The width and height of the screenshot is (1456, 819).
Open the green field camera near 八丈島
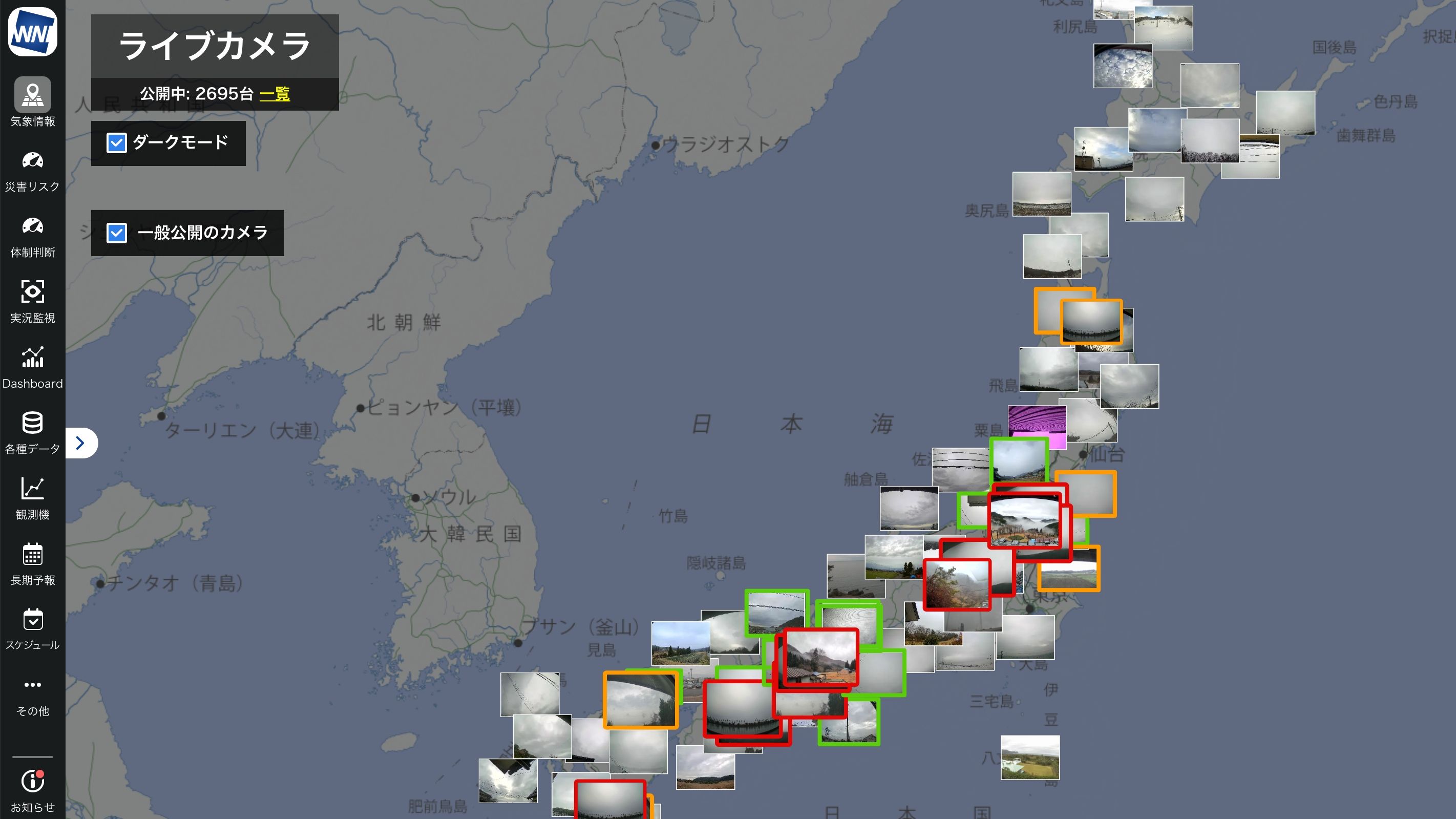tap(1029, 758)
